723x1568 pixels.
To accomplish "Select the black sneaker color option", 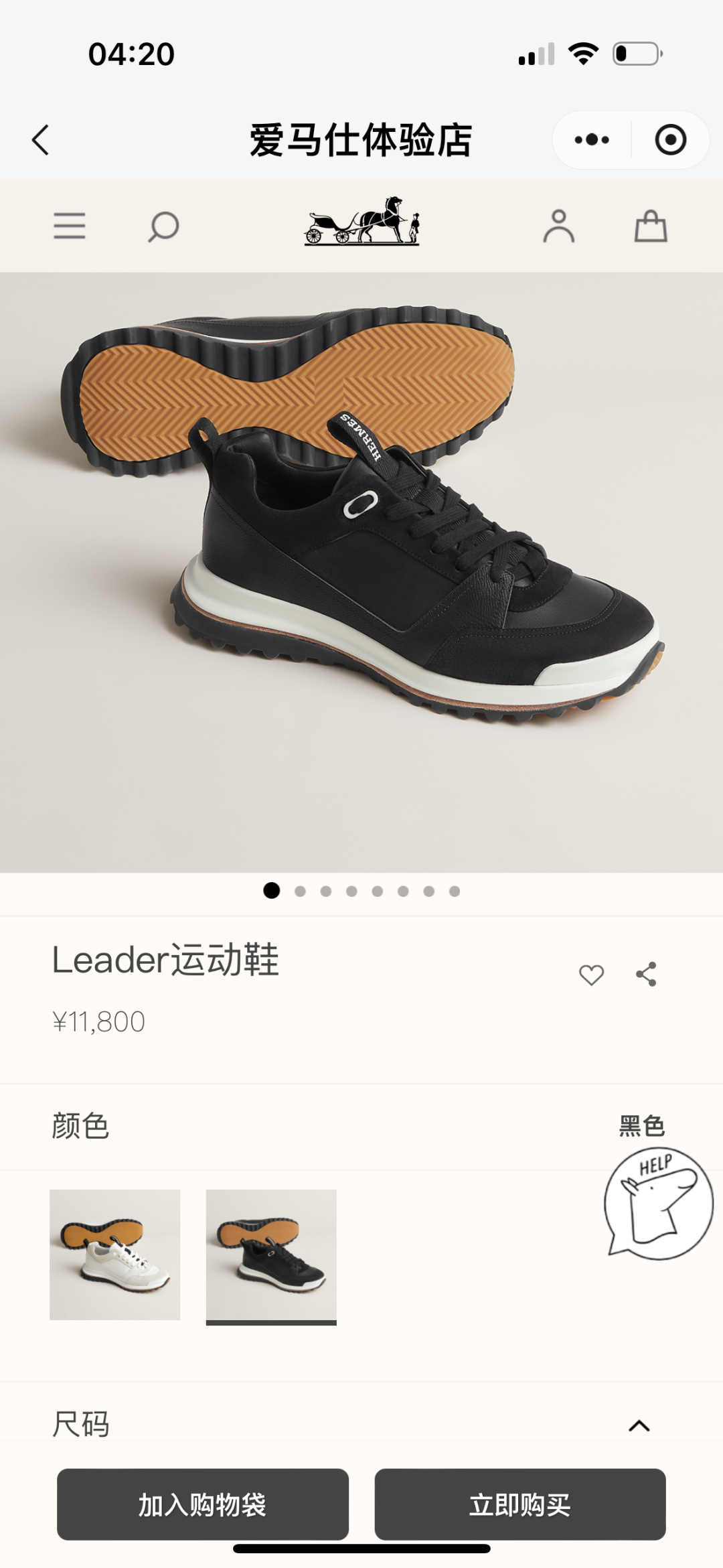I will click(271, 1255).
